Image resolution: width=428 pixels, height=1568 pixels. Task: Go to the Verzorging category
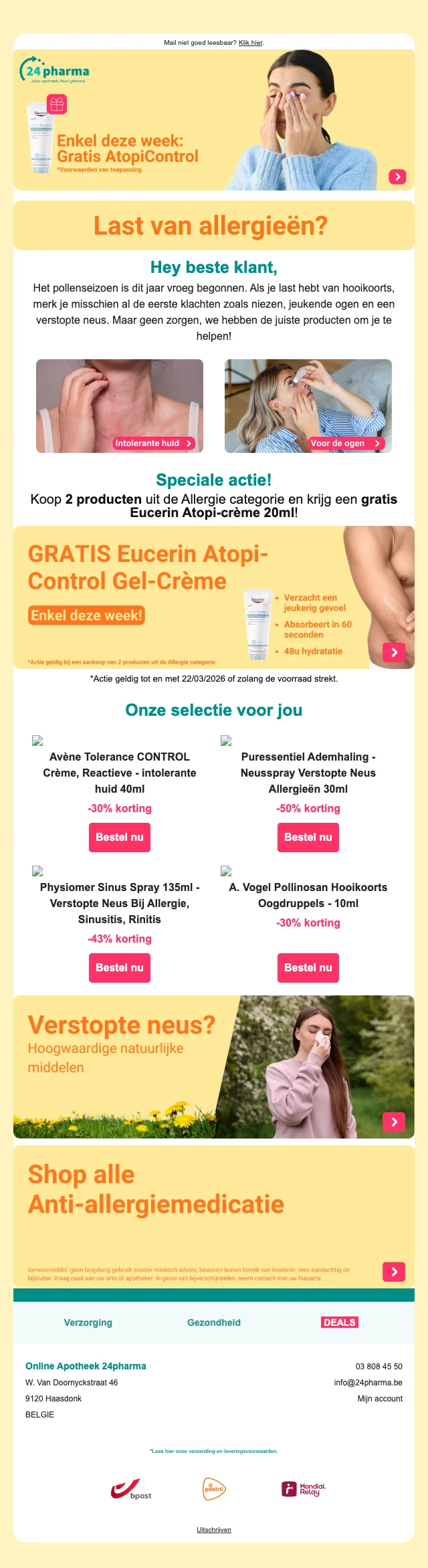[88, 1322]
